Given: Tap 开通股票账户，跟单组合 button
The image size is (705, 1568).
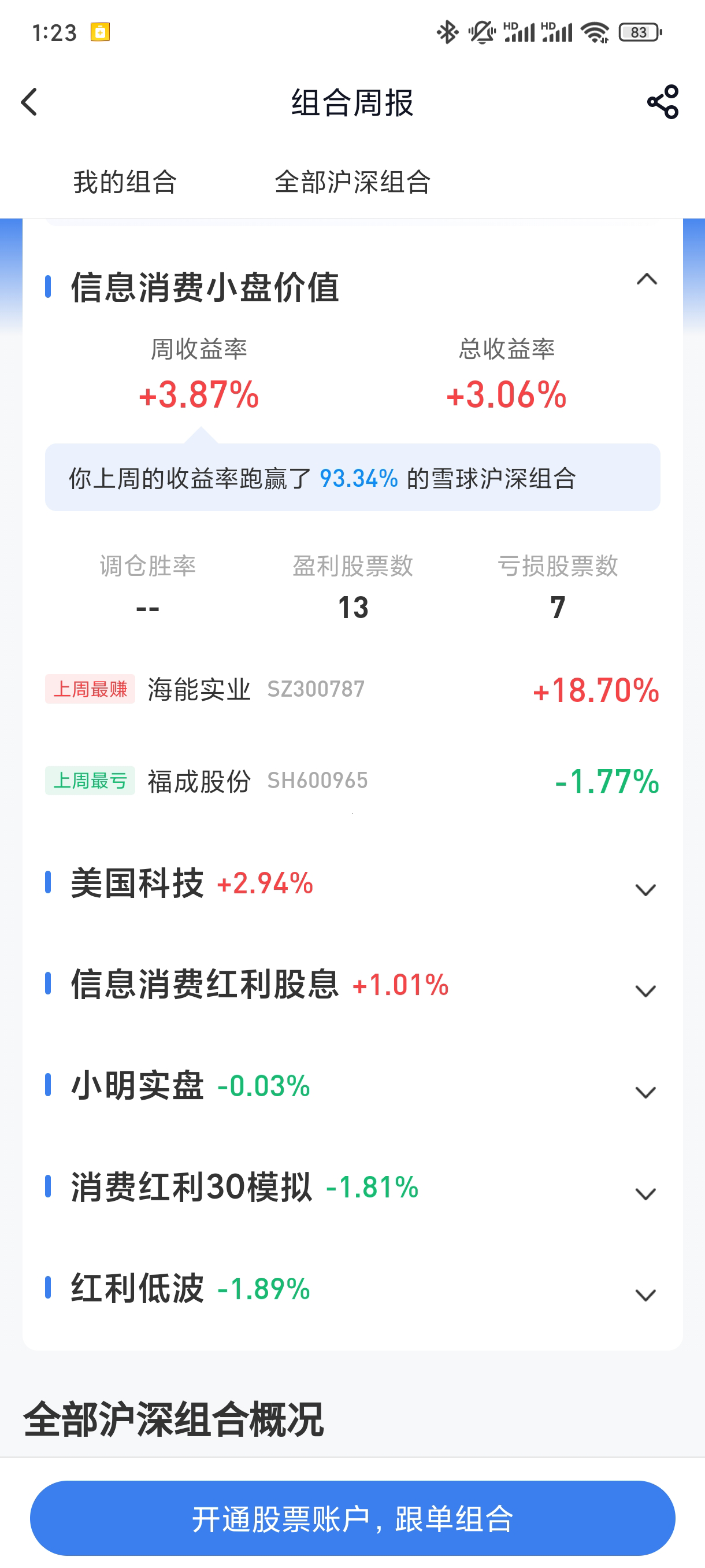Looking at the screenshot, I should point(352,1518).
